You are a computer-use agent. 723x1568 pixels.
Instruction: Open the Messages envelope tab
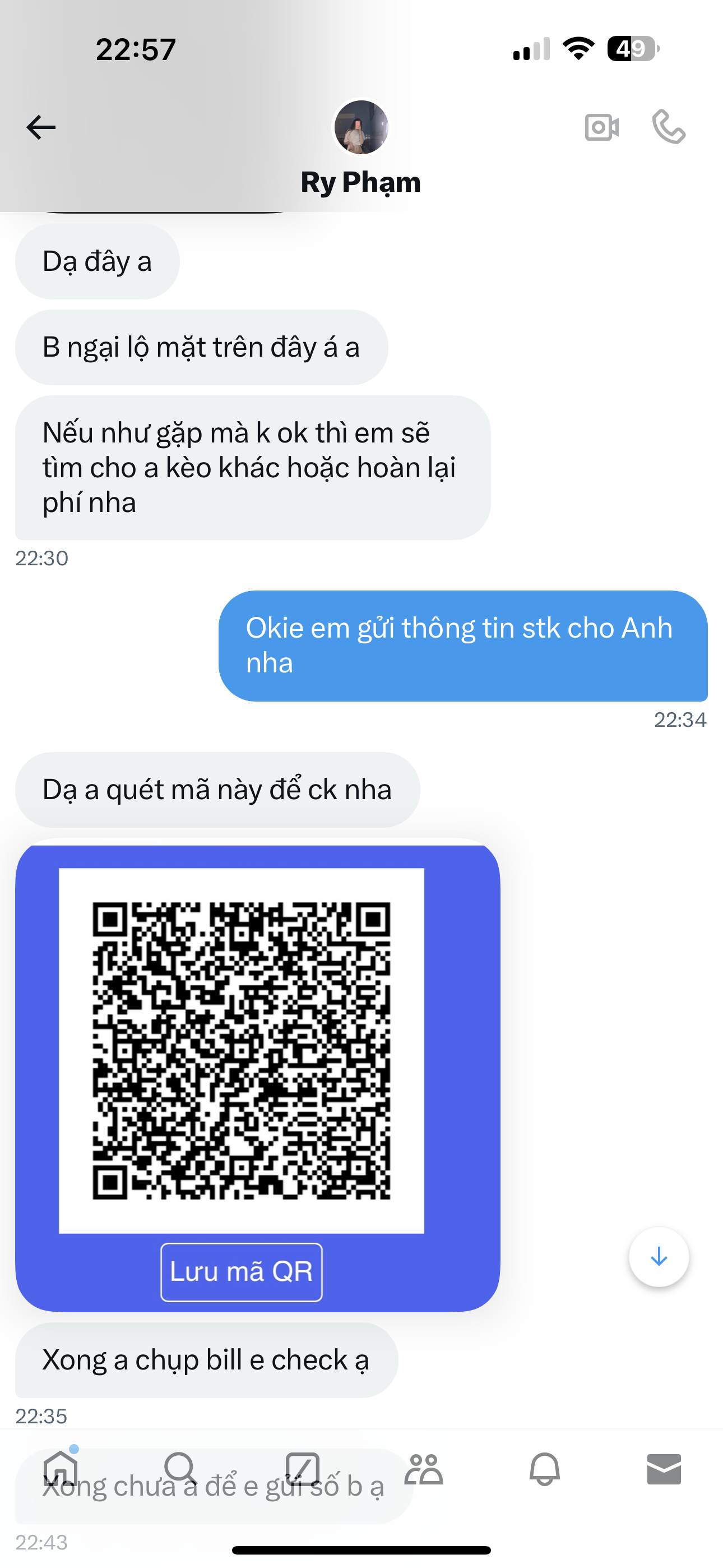point(664,1469)
